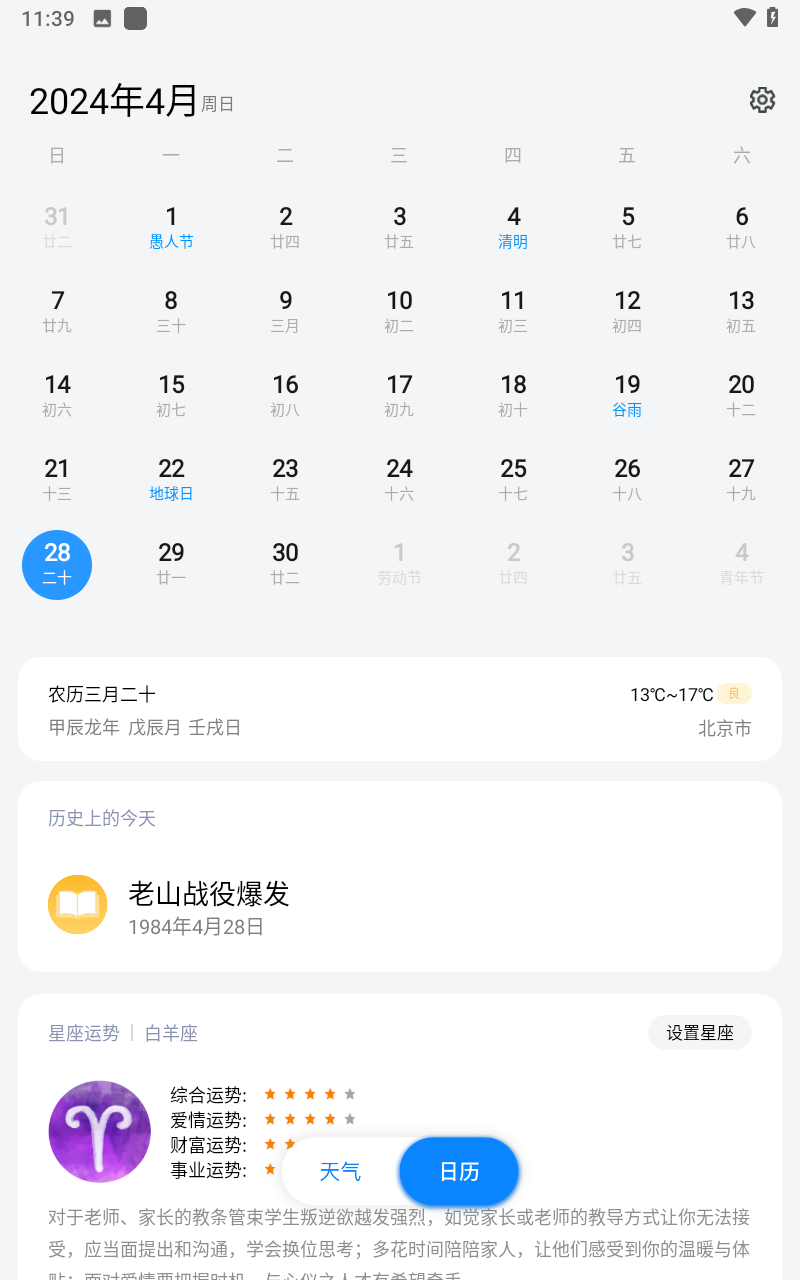Viewport: 800px width, 1280px height.
Task: Select April 19 谷雨 date cell
Action: tap(627, 394)
